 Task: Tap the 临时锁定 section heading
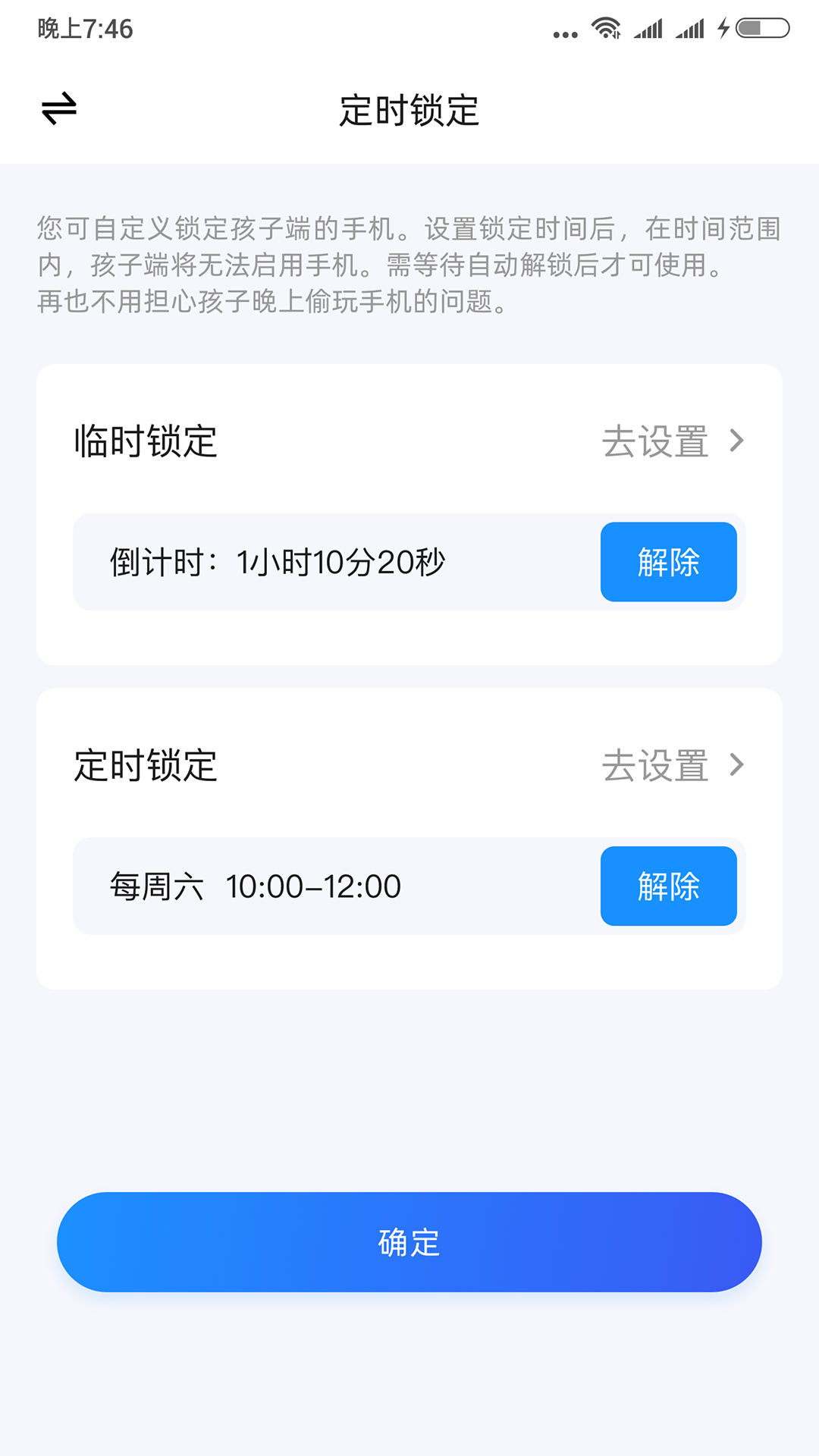pos(144,441)
